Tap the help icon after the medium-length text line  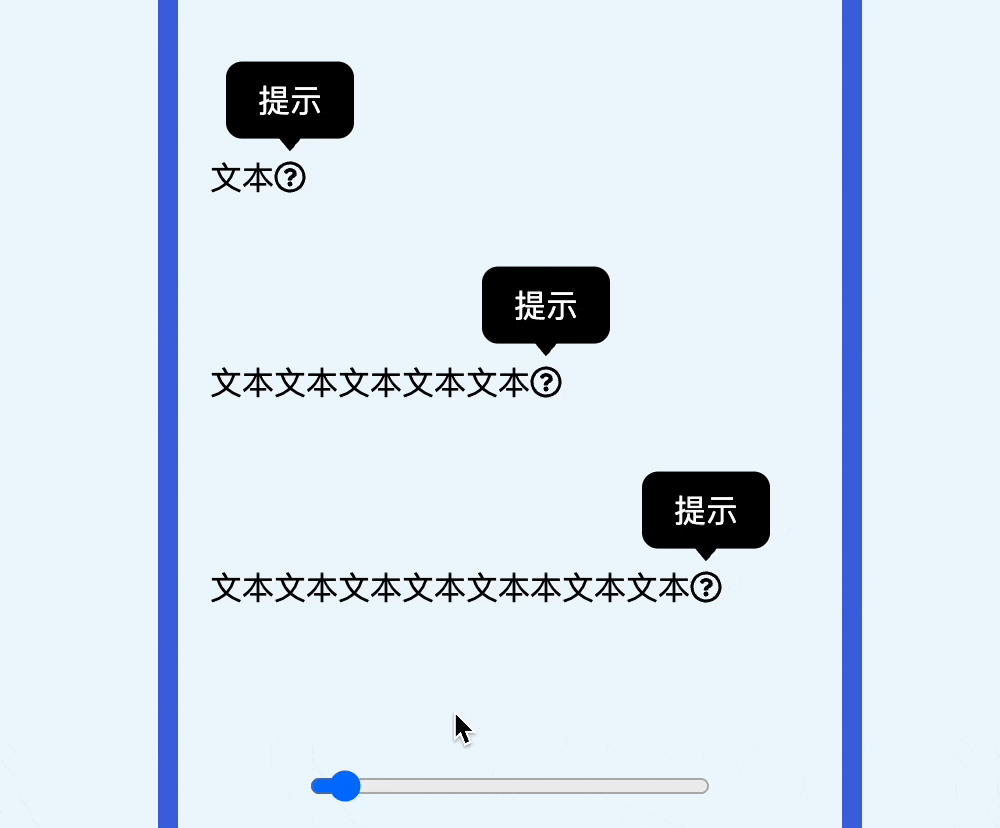(546, 382)
